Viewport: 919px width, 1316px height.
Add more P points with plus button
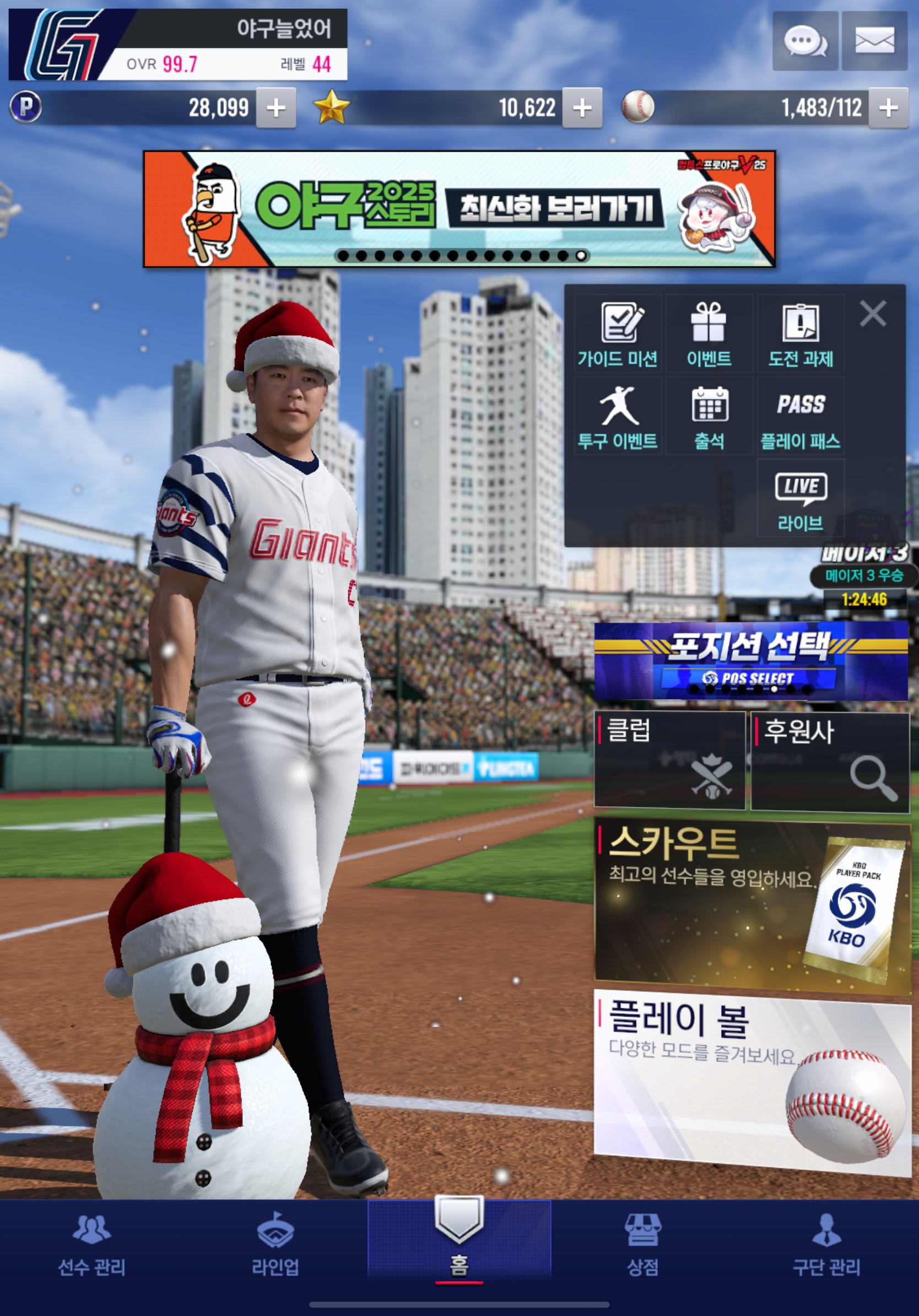275,108
